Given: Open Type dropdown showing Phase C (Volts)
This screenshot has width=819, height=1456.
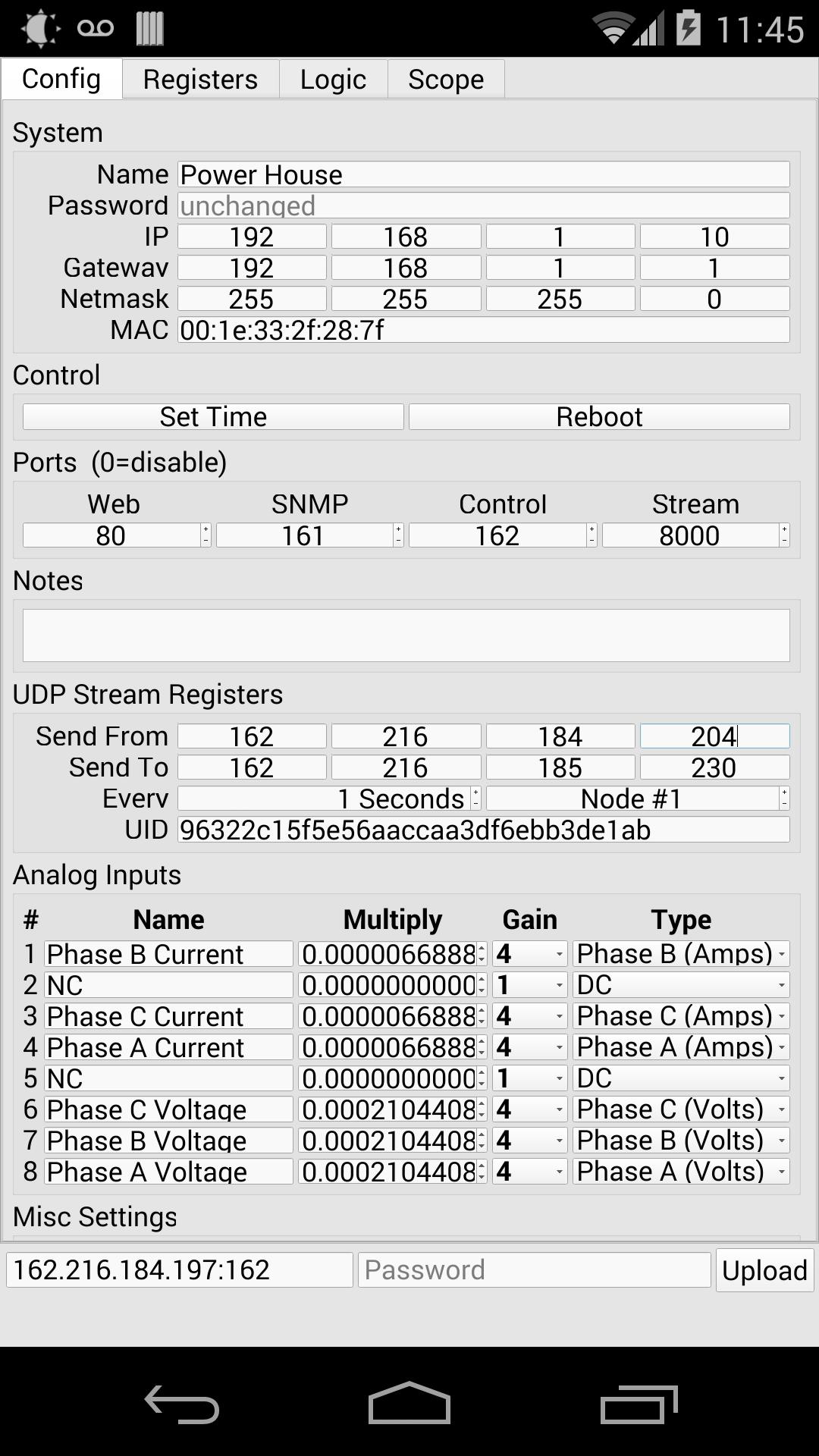Looking at the screenshot, I should click(x=680, y=1109).
